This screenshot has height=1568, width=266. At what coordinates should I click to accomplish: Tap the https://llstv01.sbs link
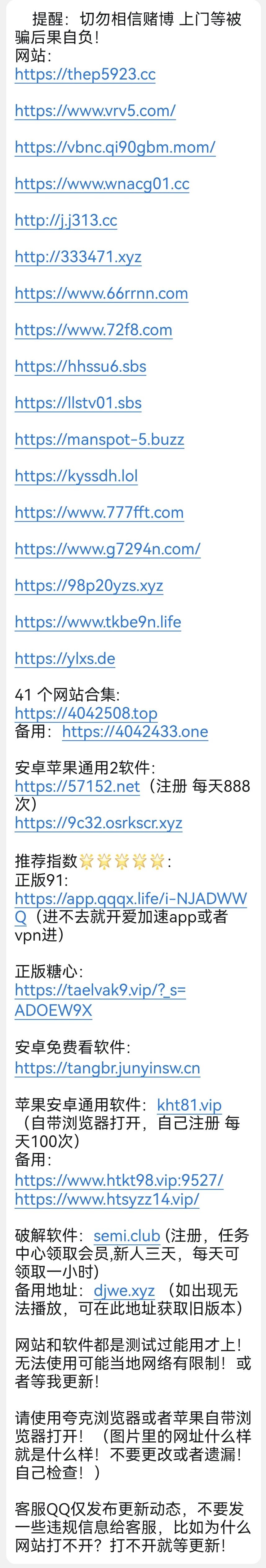pyautogui.click(x=78, y=404)
